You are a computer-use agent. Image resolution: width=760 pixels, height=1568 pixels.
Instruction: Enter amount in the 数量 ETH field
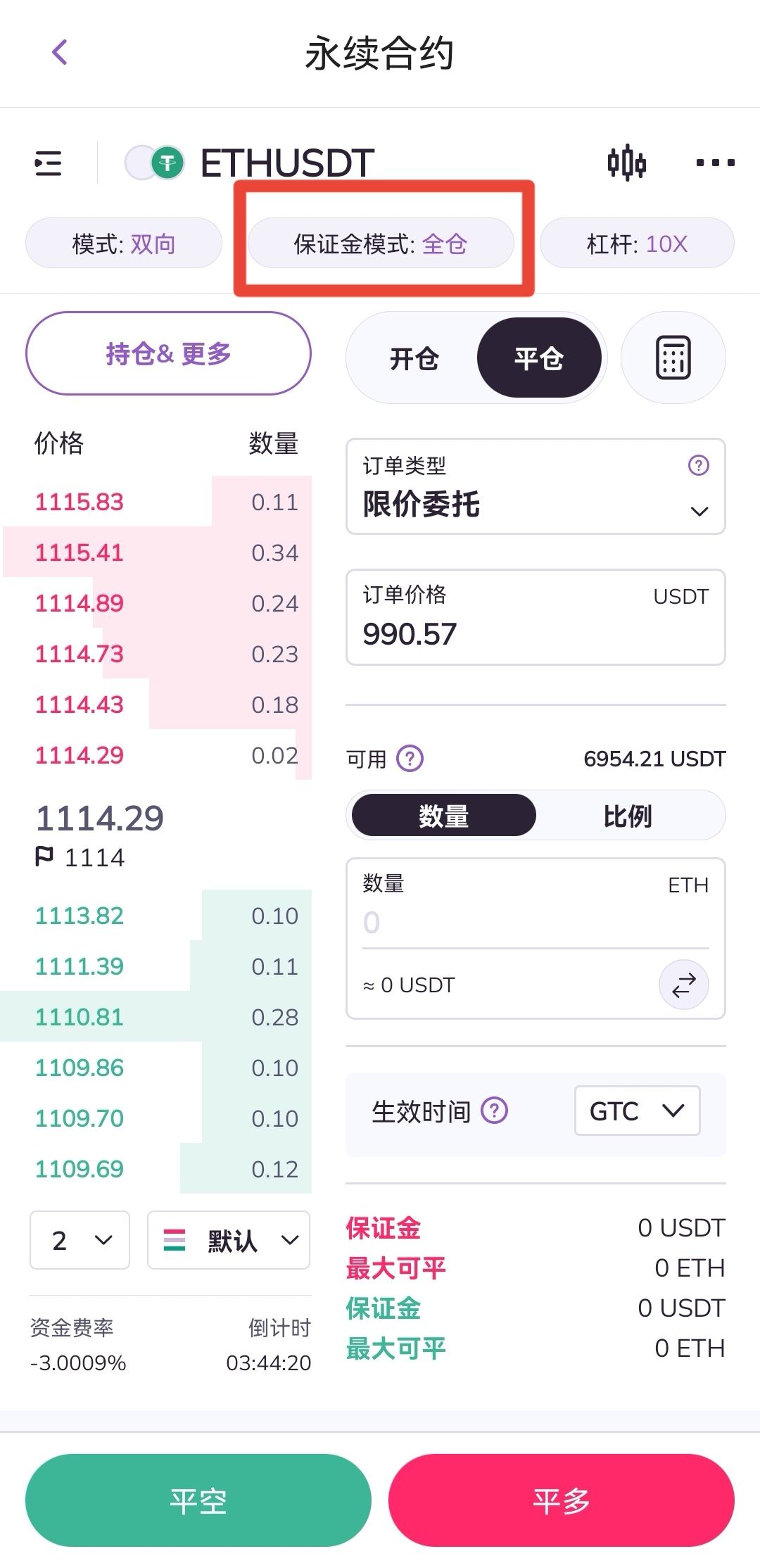coord(536,908)
